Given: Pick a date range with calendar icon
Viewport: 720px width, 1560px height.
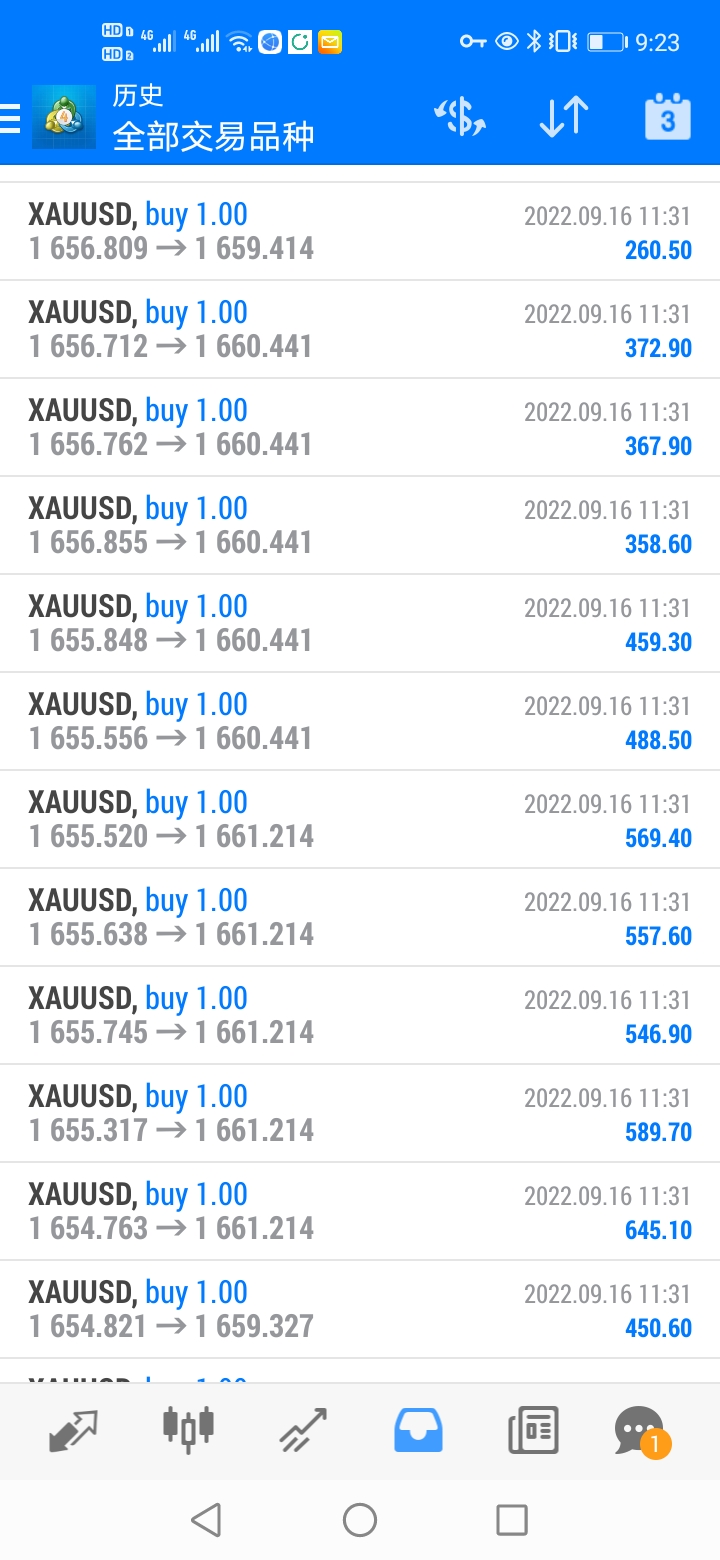Looking at the screenshot, I should click(667, 118).
